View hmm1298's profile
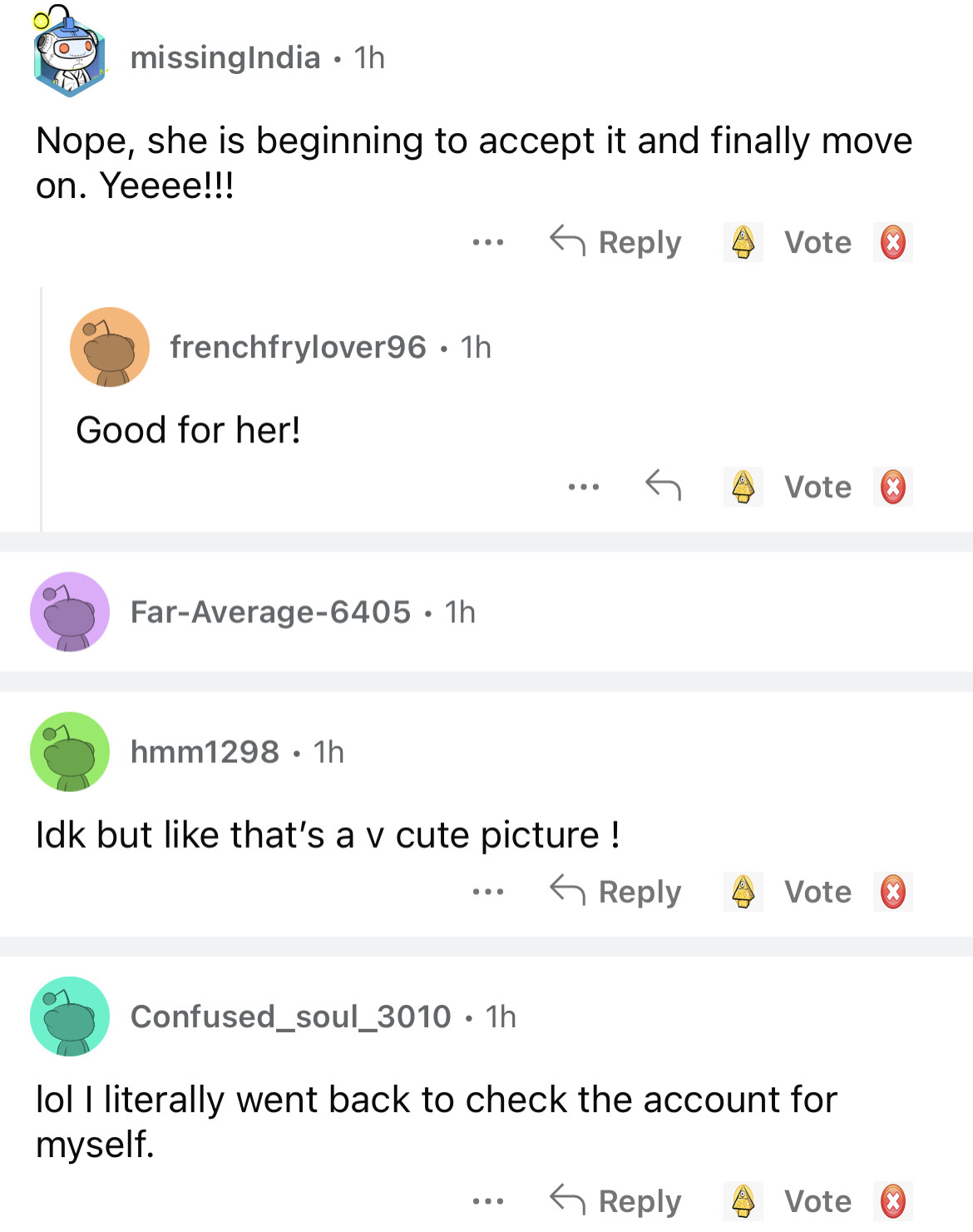973x1232 pixels. 205,752
